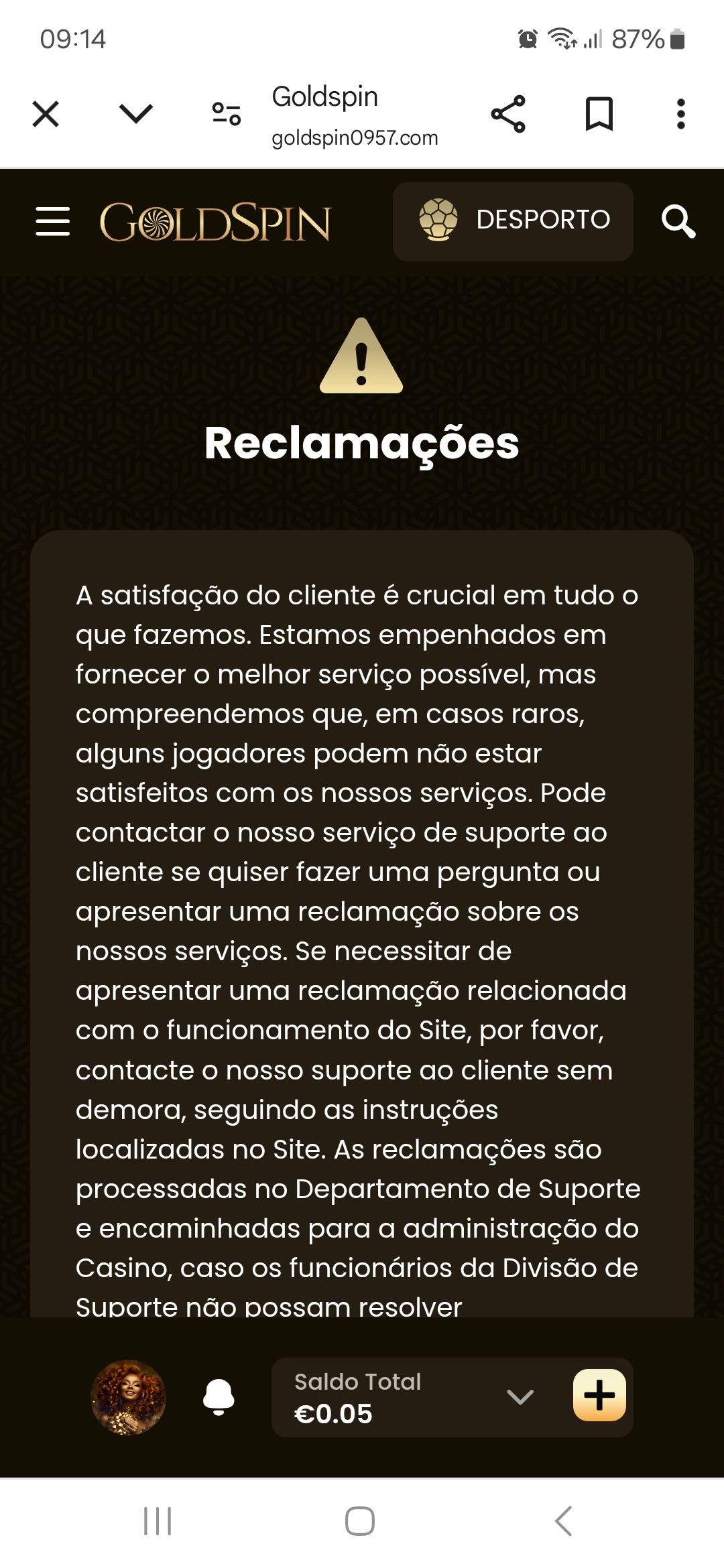Open the notifications bell
The image size is (724, 1568).
pyautogui.click(x=219, y=1397)
